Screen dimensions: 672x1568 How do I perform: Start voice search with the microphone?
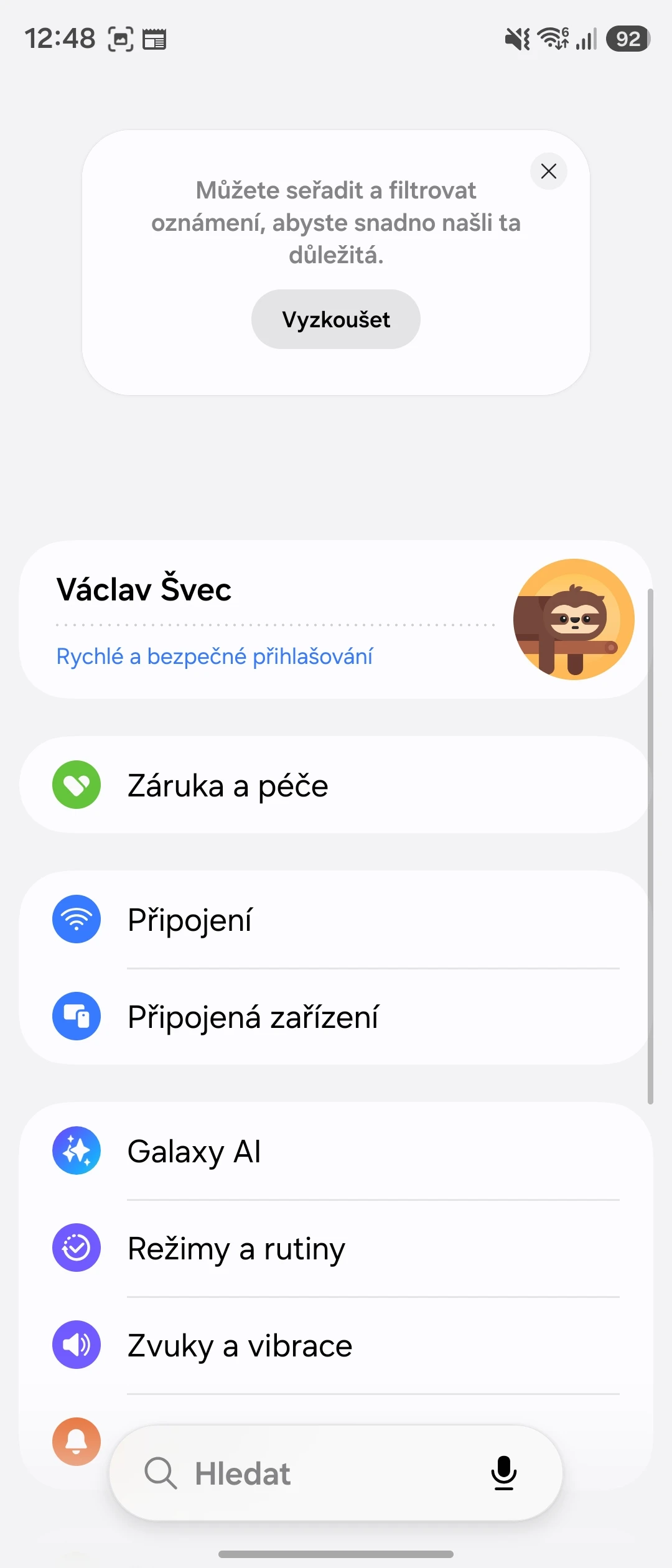(503, 1473)
